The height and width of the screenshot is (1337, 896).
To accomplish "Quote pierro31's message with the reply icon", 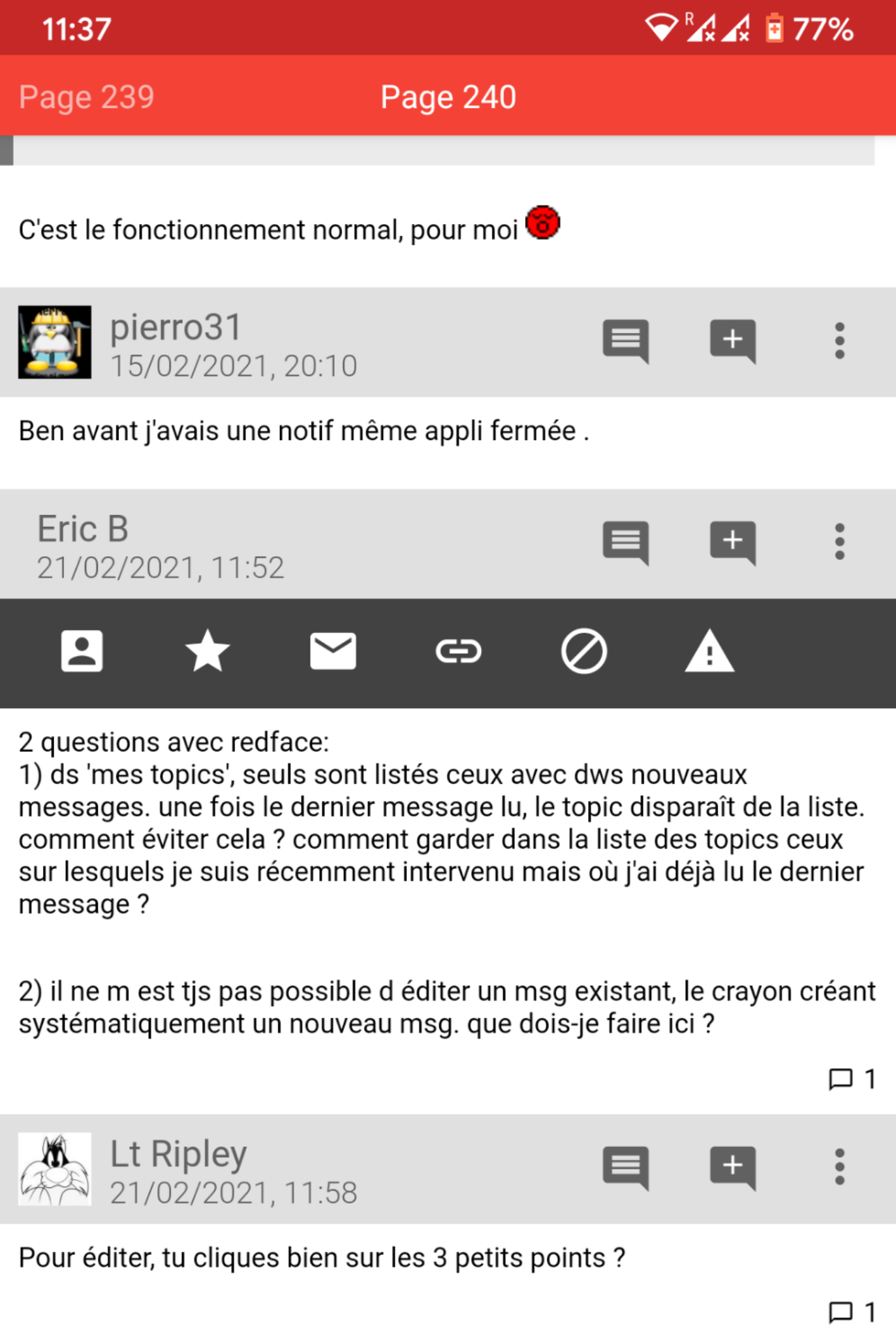I will click(625, 341).
